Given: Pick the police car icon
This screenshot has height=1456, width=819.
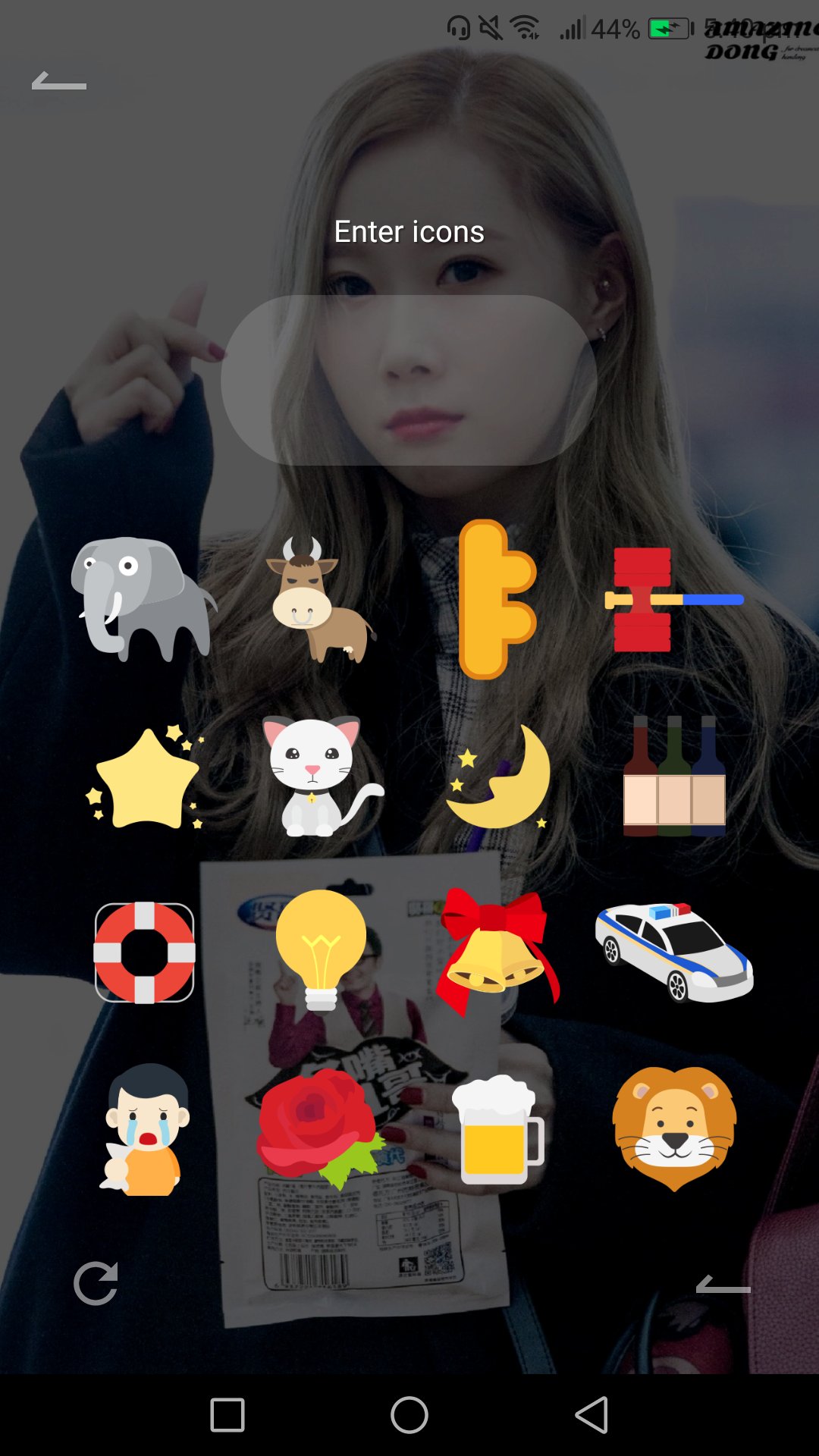Looking at the screenshot, I should point(674,951).
